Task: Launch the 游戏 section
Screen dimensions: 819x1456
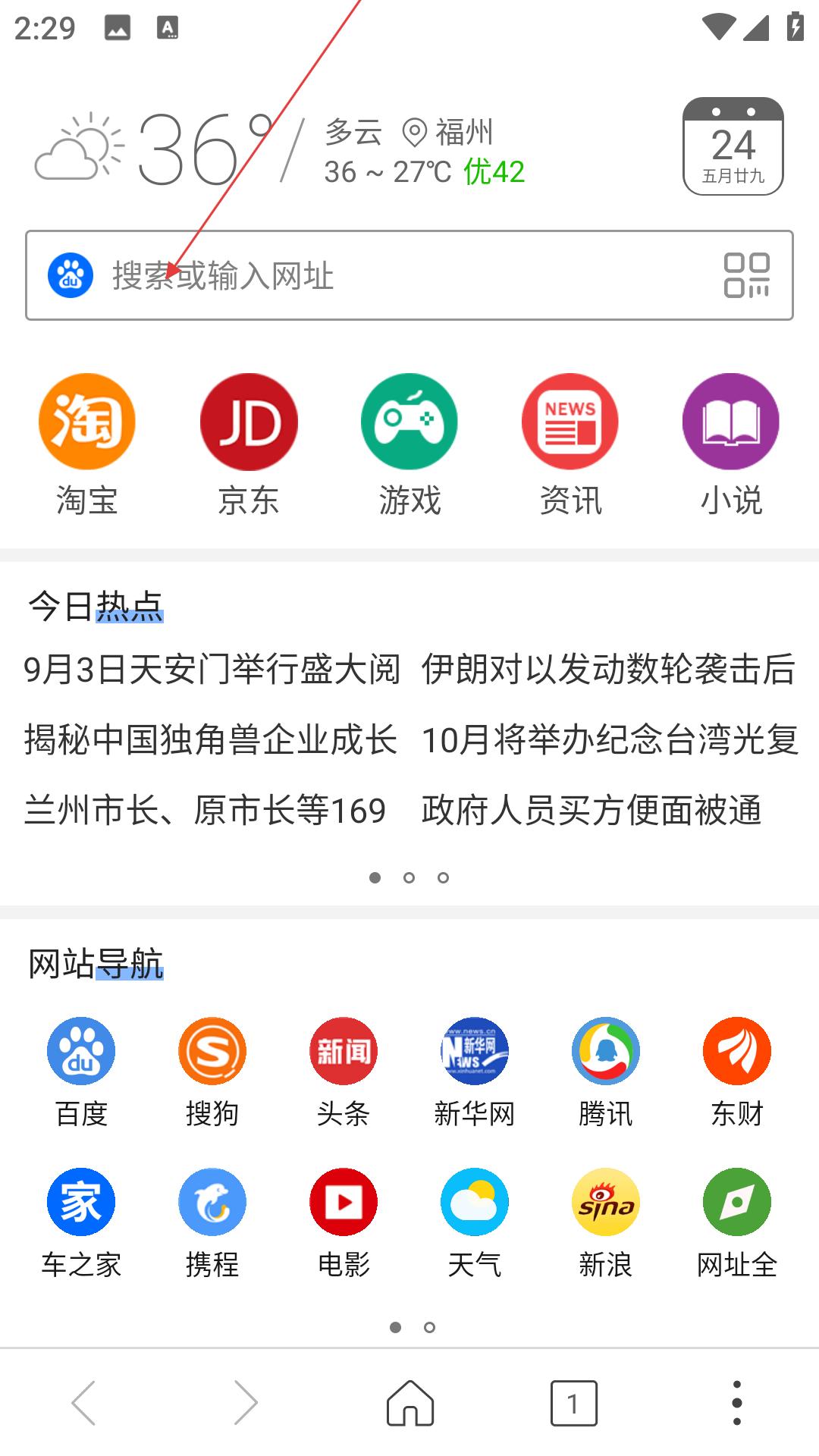Action: coord(409,445)
